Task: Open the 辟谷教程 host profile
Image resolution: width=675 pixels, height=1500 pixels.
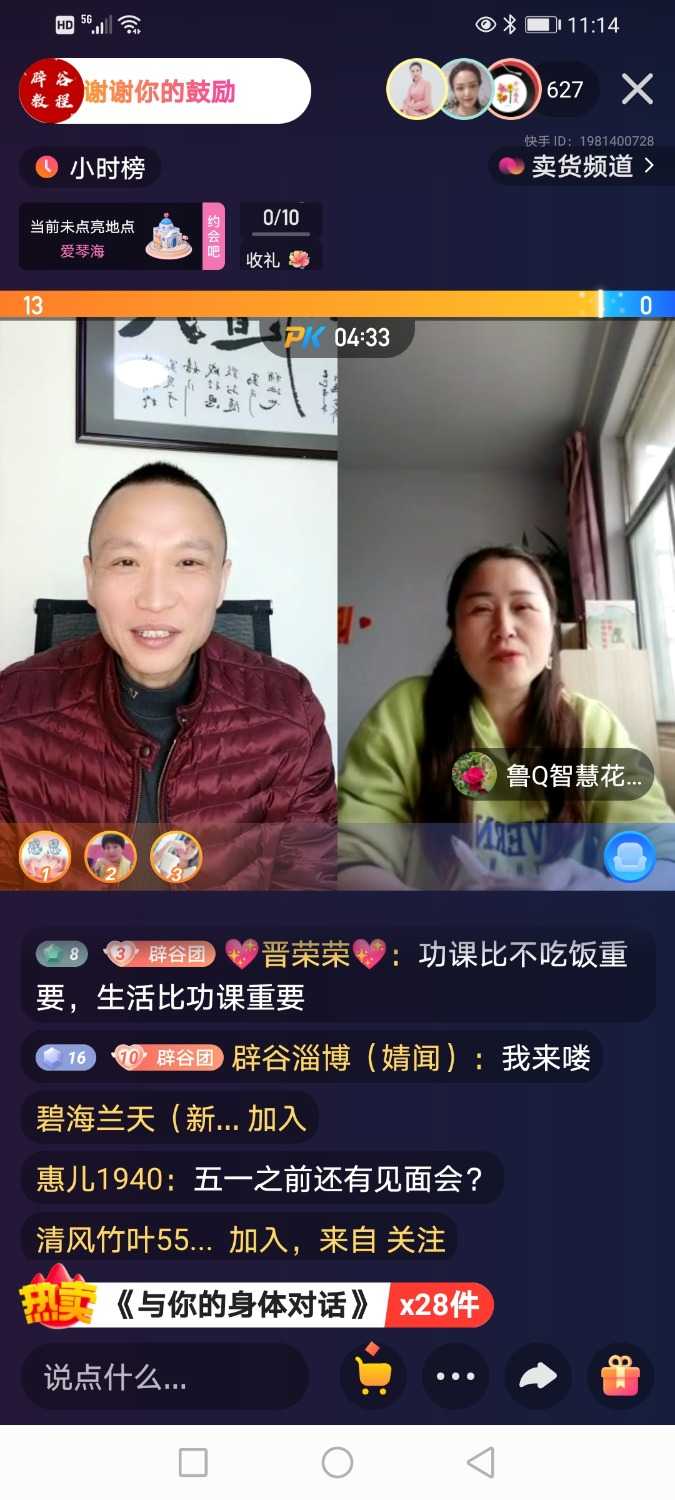Action: (x=51, y=91)
